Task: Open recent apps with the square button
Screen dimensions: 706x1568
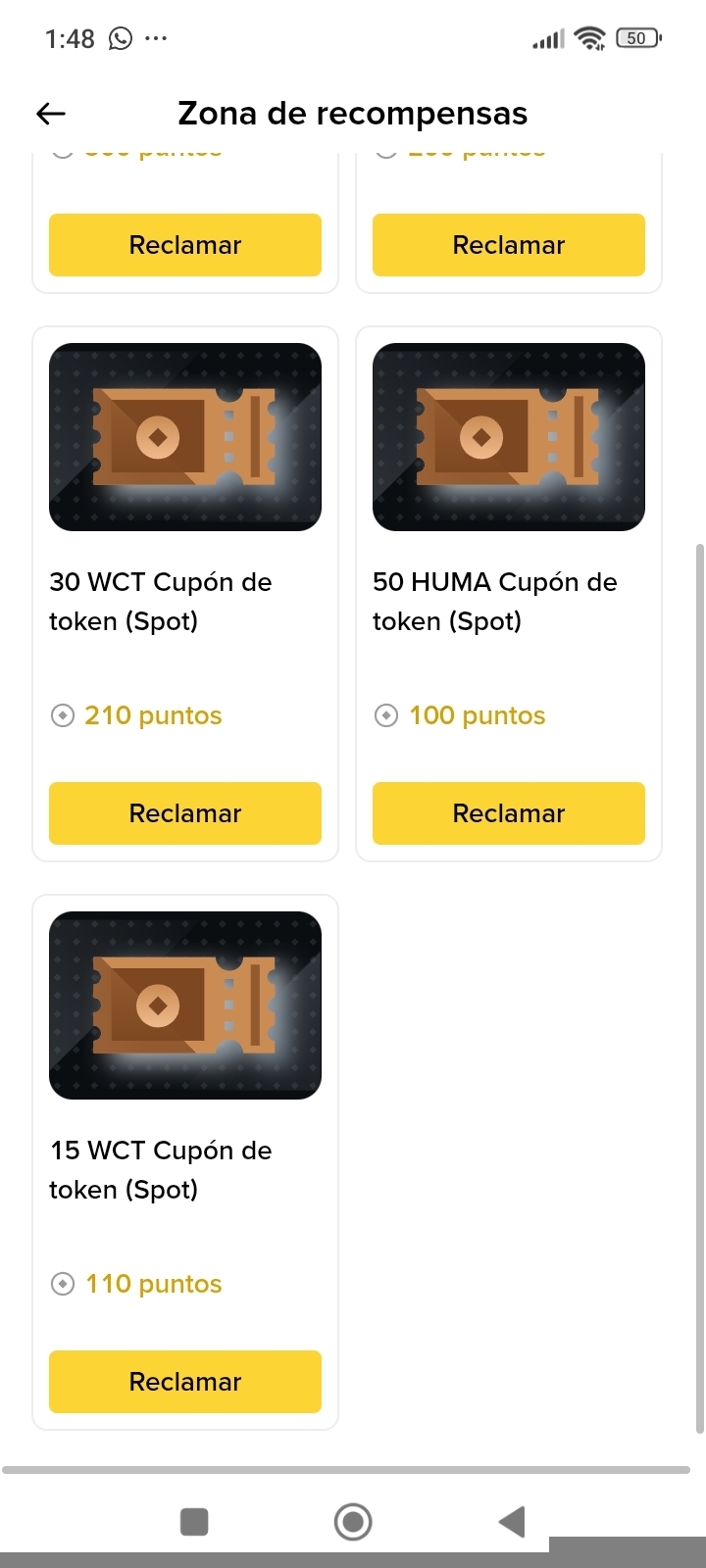Action: point(194,1522)
